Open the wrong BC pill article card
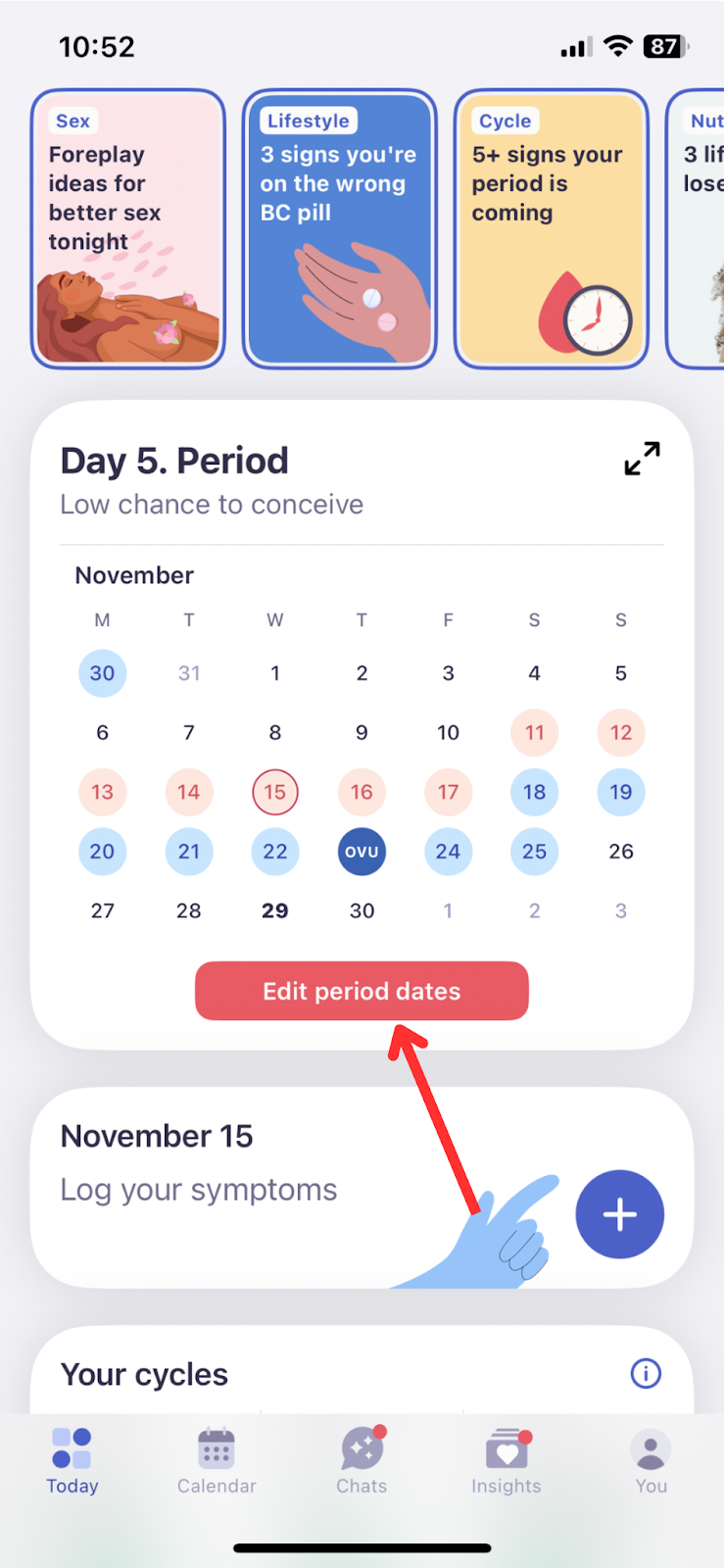Screen dimensions: 724x1568 340,228
